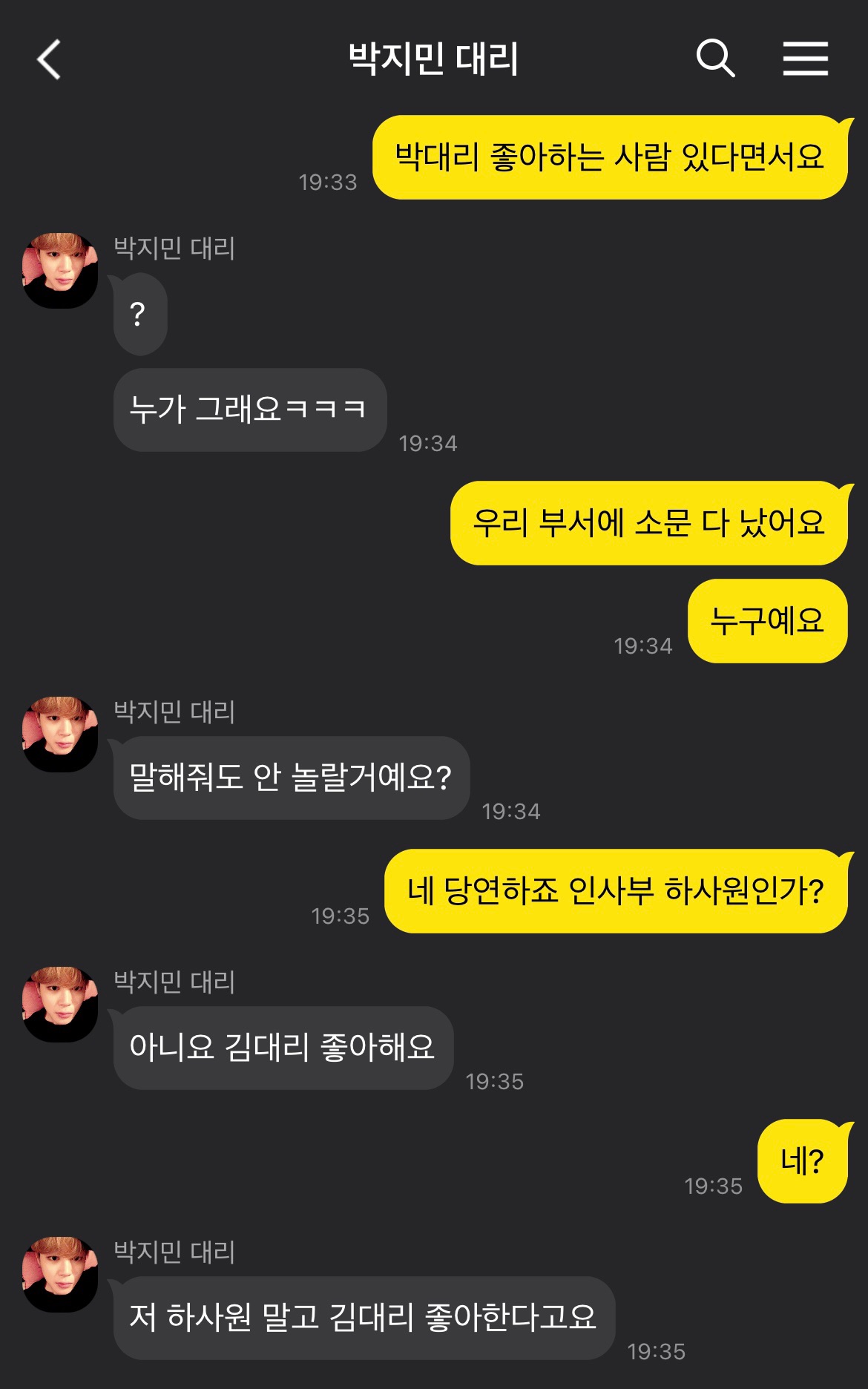Go back to the chat list
This screenshot has width=868, height=1389.
[49, 59]
